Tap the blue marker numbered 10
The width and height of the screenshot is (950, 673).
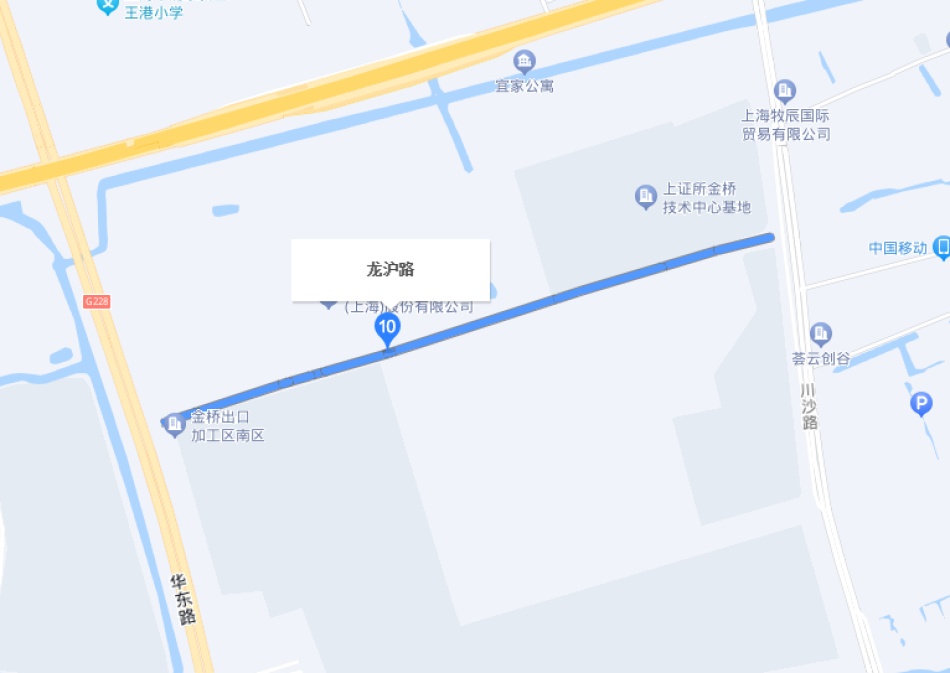click(x=387, y=328)
